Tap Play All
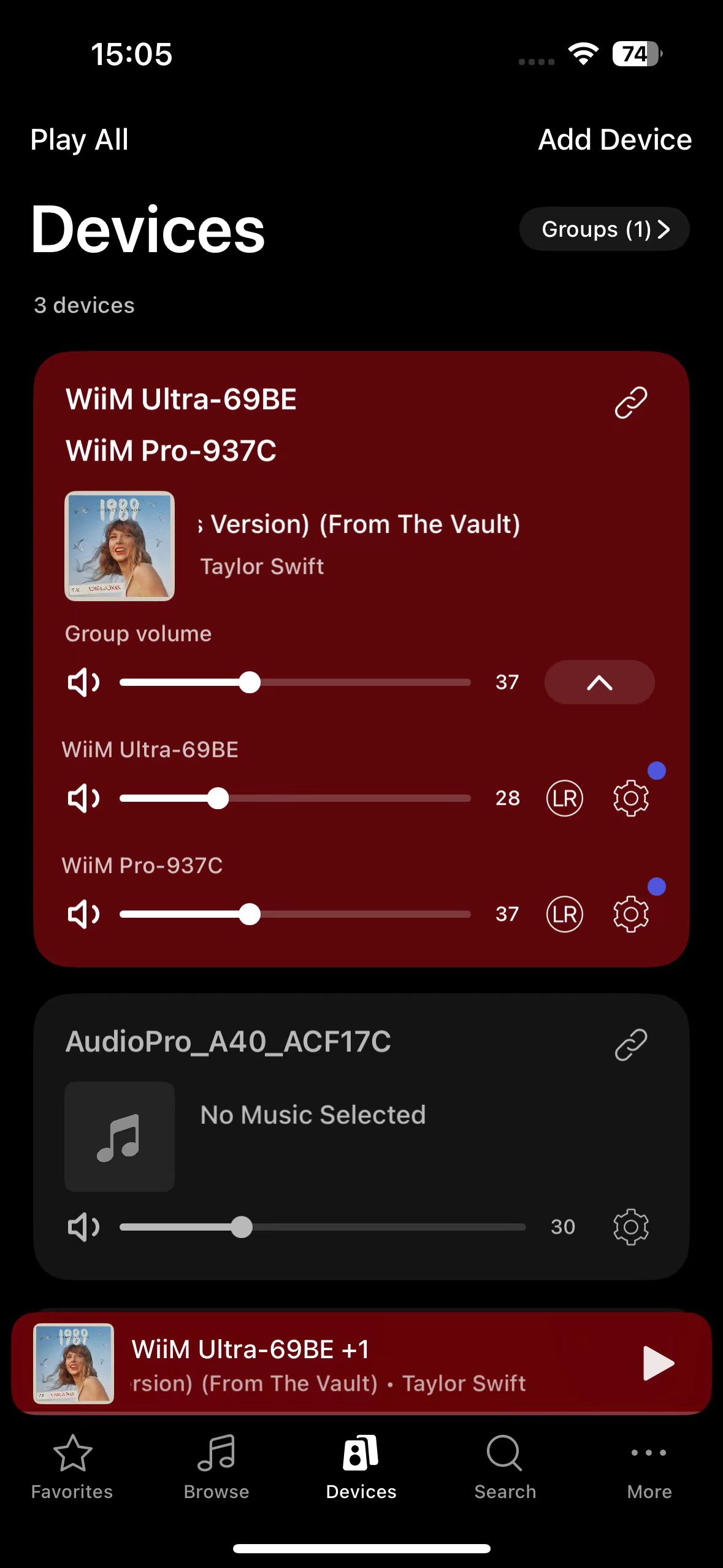This screenshot has height=1568, width=723. (x=79, y=140)
